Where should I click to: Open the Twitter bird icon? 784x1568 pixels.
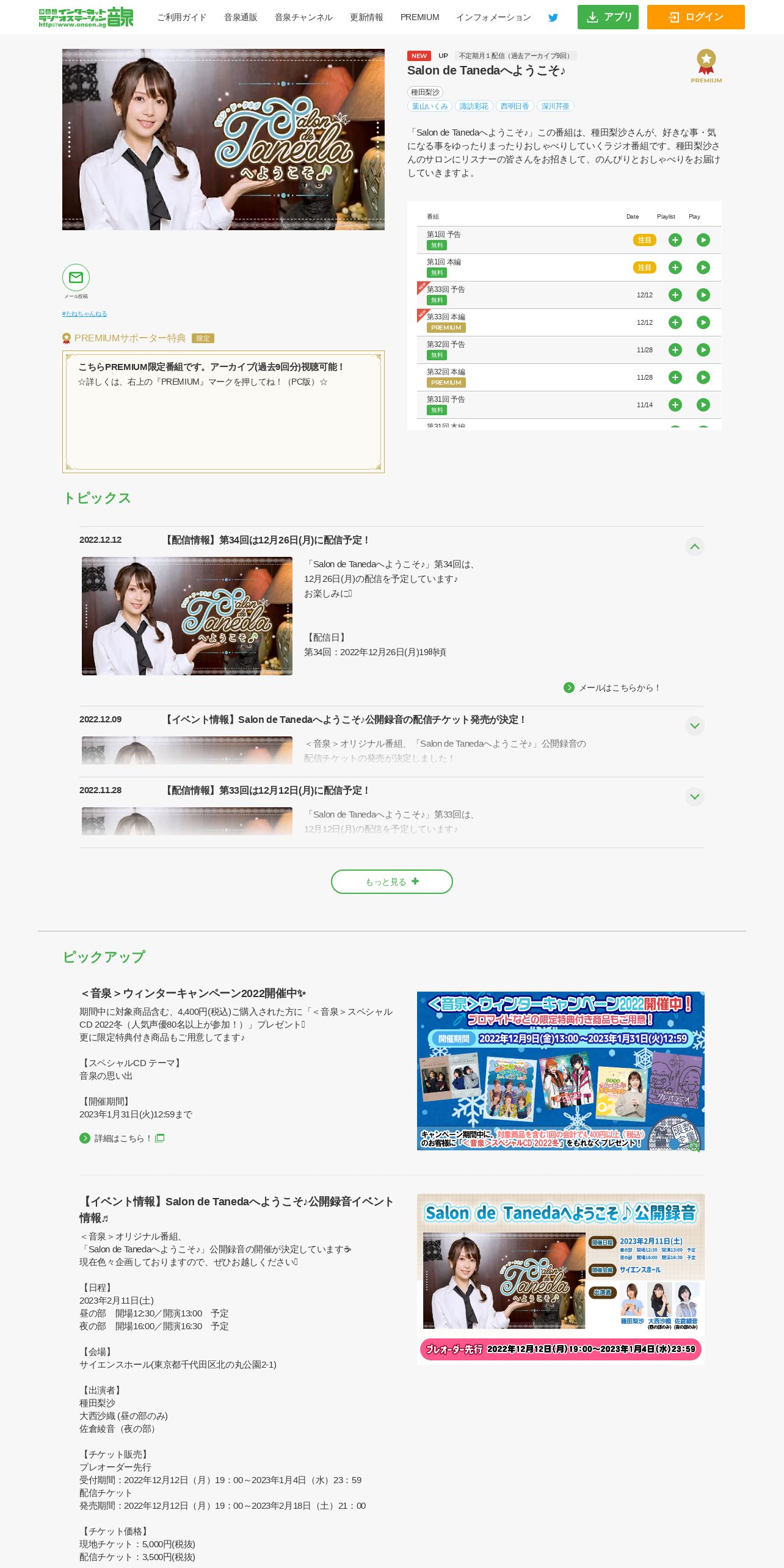pos(553,18)
